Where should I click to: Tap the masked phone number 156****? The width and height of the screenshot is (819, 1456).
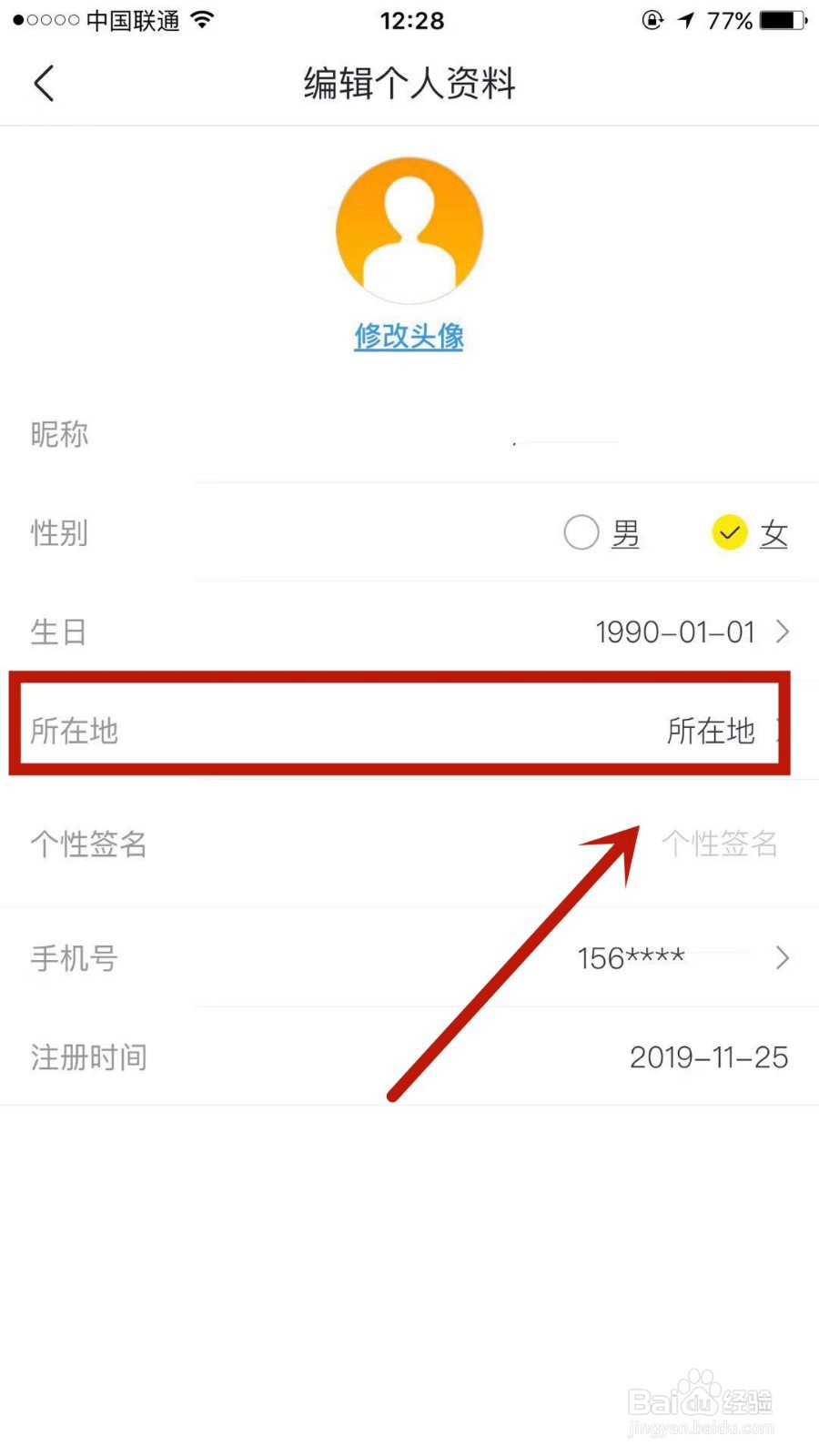click(x=632, y=957)
